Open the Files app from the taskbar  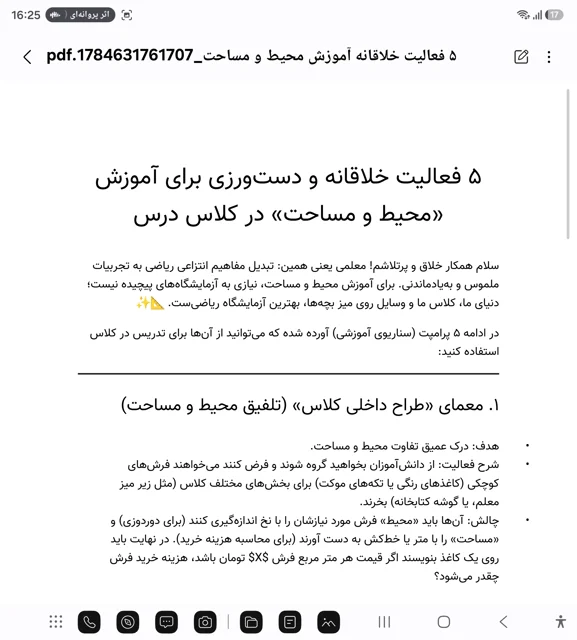point(251,622)
